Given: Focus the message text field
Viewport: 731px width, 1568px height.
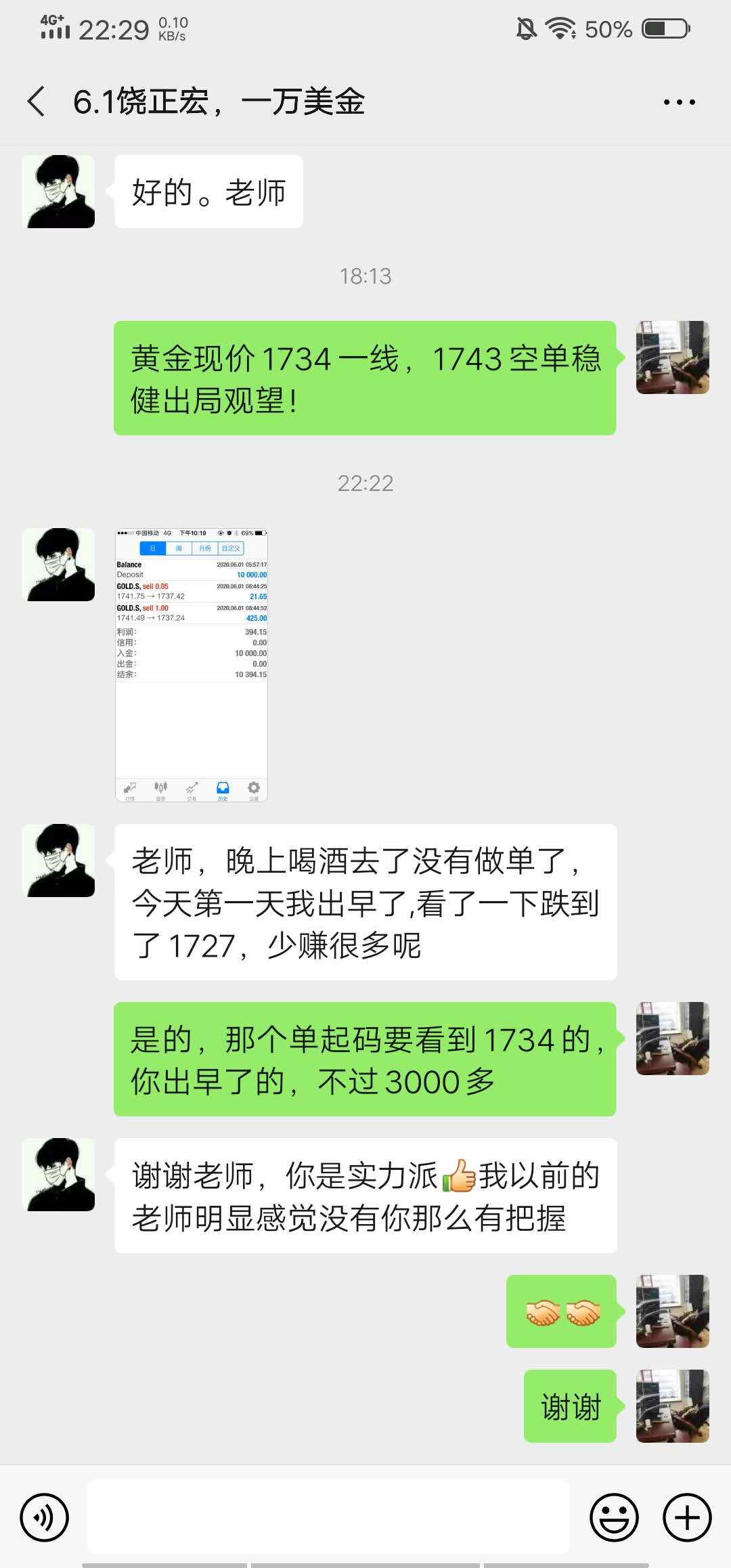Looking at the screenshot, I should [329, 1516].
